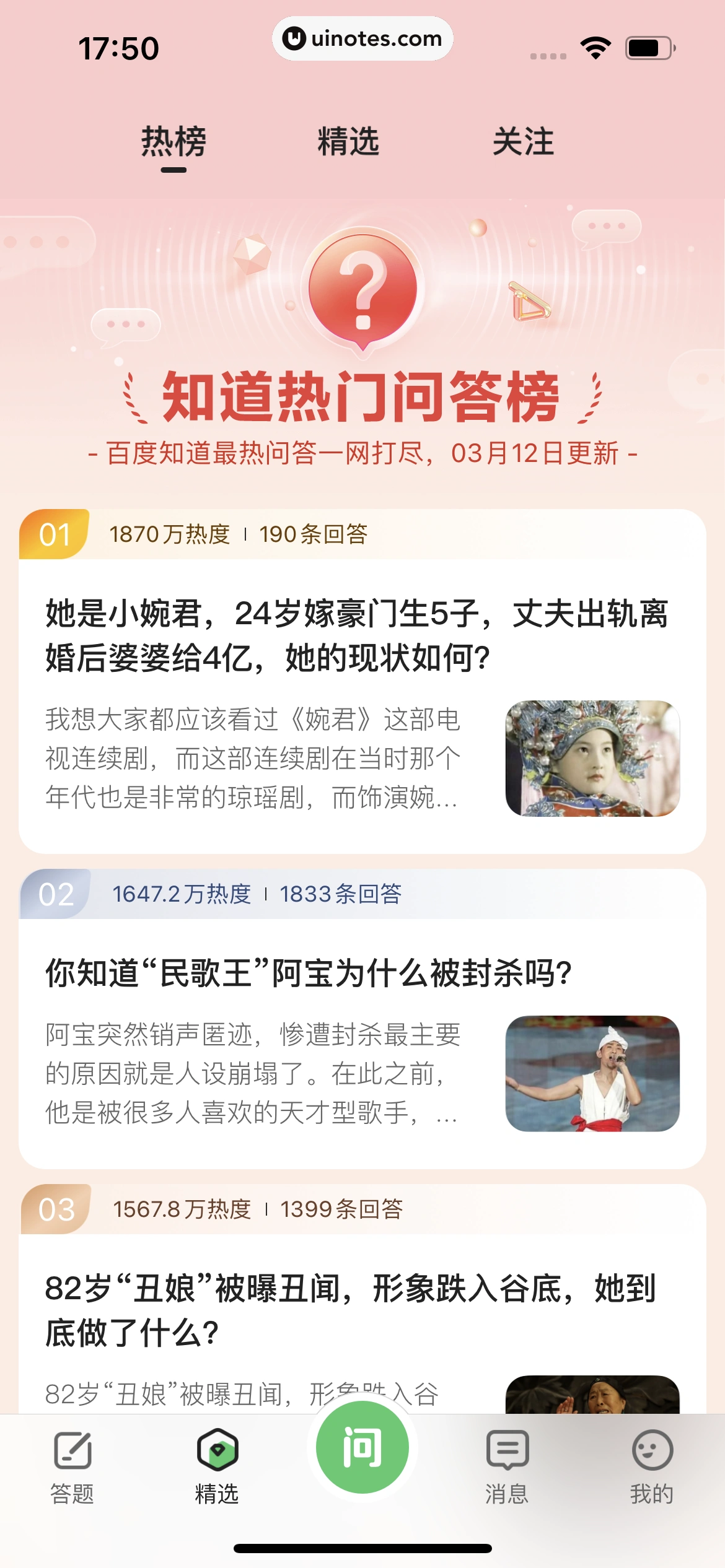Image resolution: width=725 pixels, height=1568 pixels.
Task: Tap the green 问 ask button
Action: coord(362,1448)
